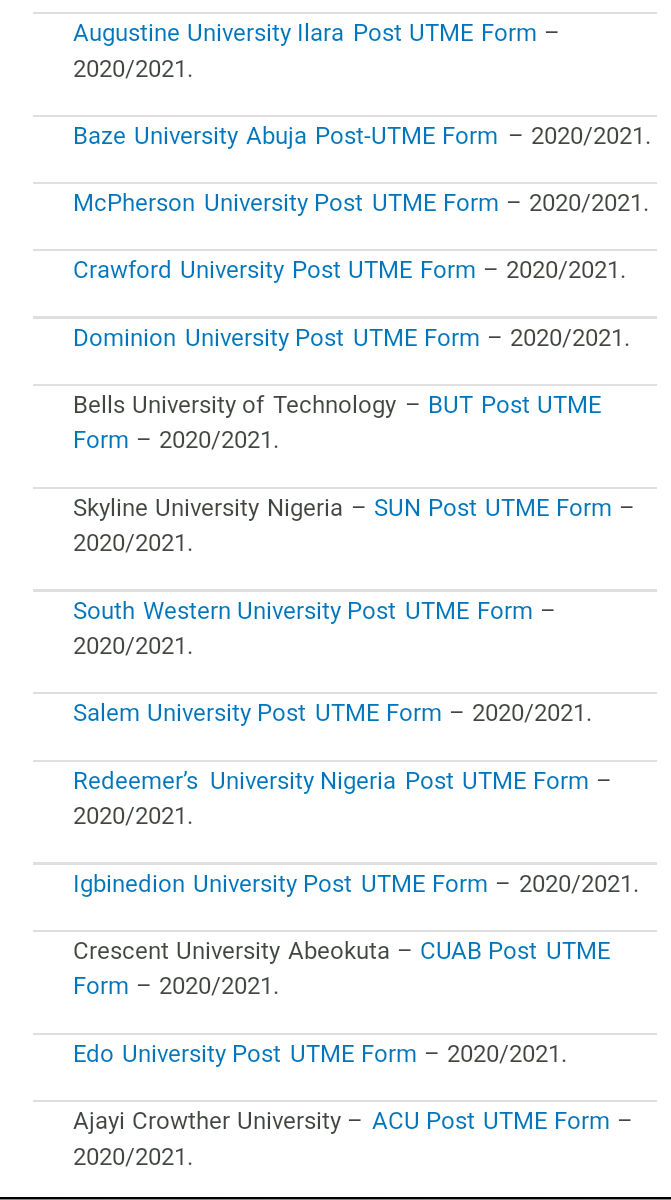Open the SUN Post UTME Form link
Viewport: 671px width, 1200px height.
tap(493, 508)
